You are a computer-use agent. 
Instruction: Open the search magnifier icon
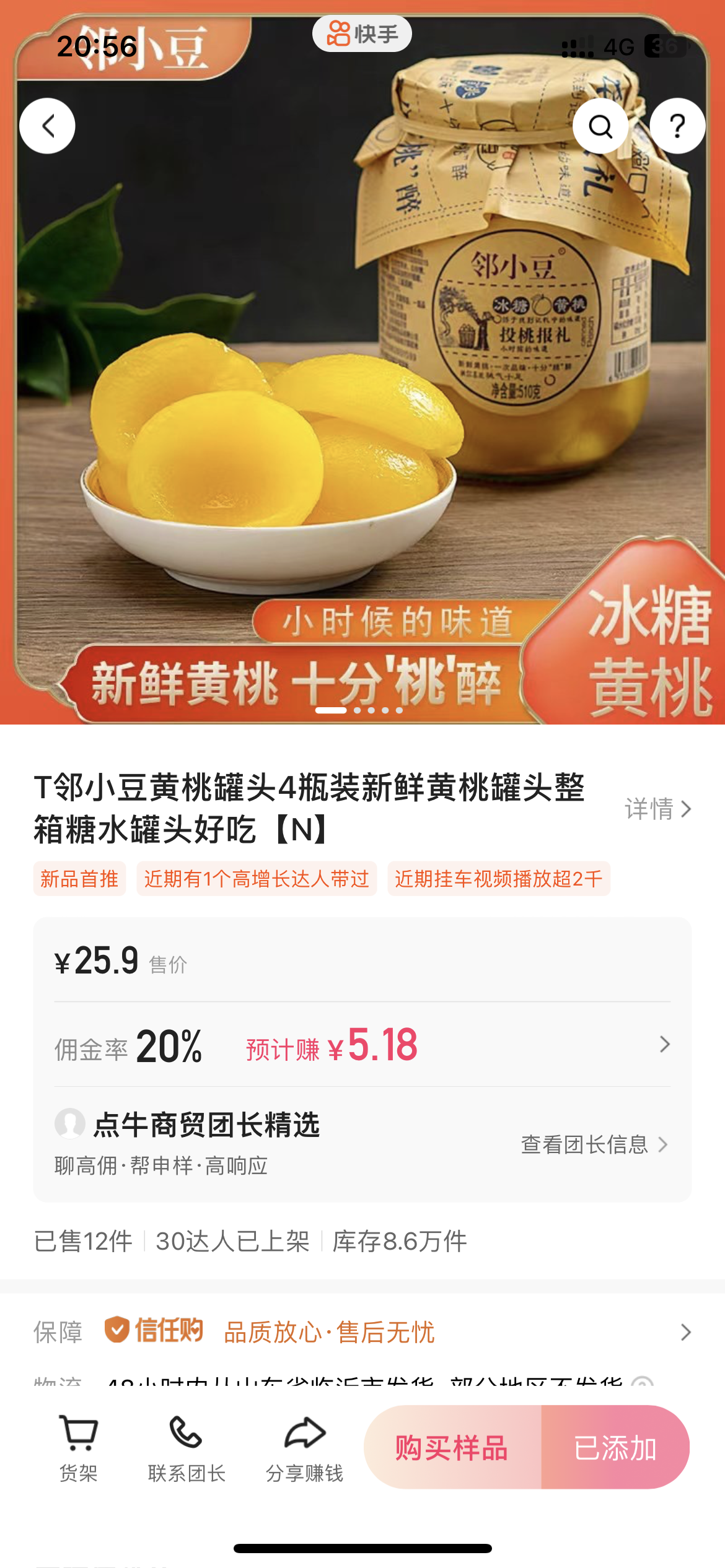(x=600, y=126)
